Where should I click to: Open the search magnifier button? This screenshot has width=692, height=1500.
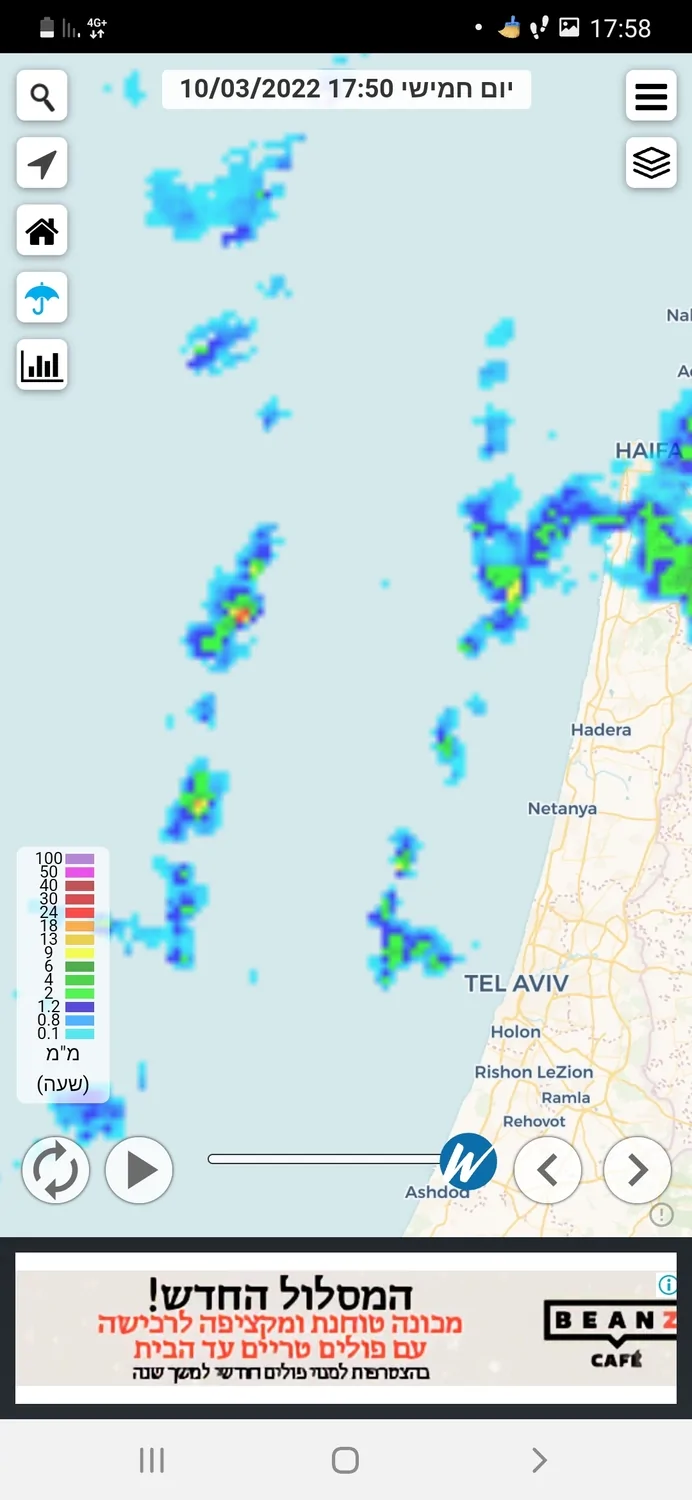(42, 96)
